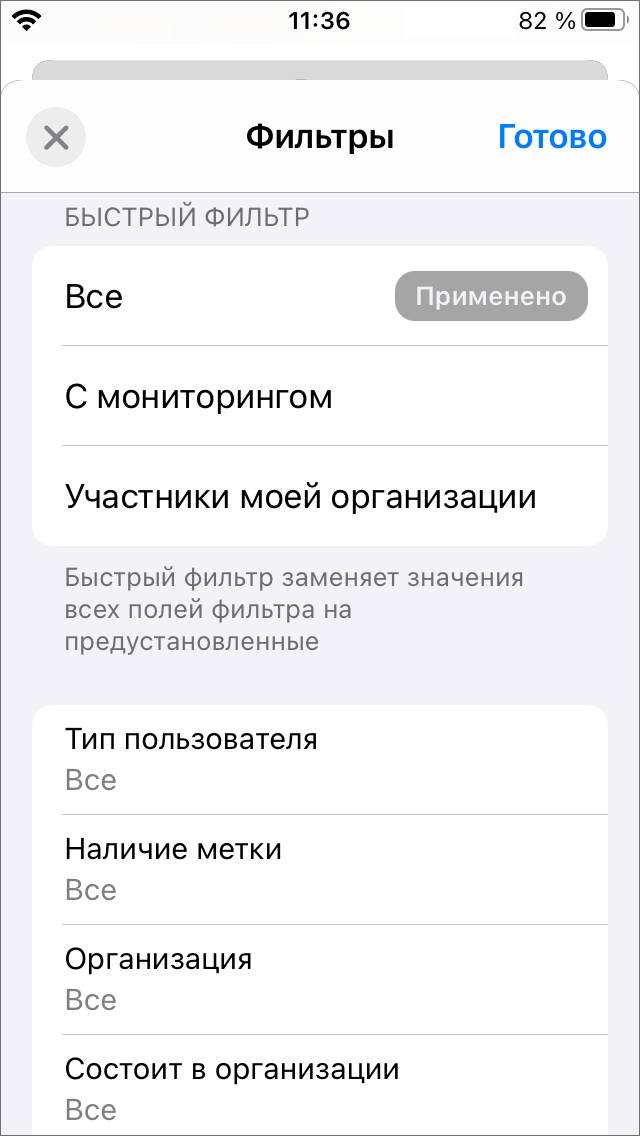The image size is (640, 1136).
Task: Close the Фильтры sheet
Action: pos(56,137)
